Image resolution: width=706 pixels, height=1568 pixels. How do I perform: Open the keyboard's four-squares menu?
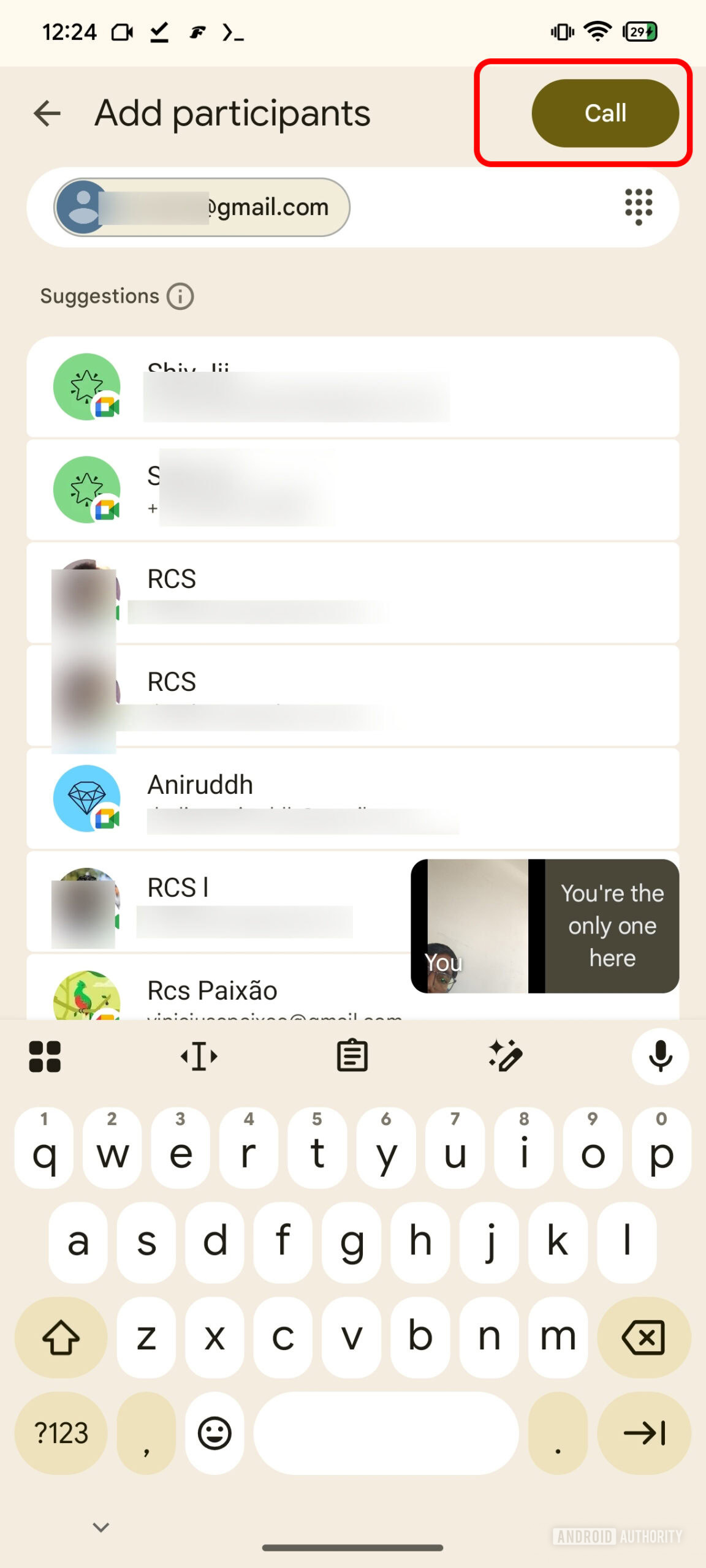click(45, 1057)
